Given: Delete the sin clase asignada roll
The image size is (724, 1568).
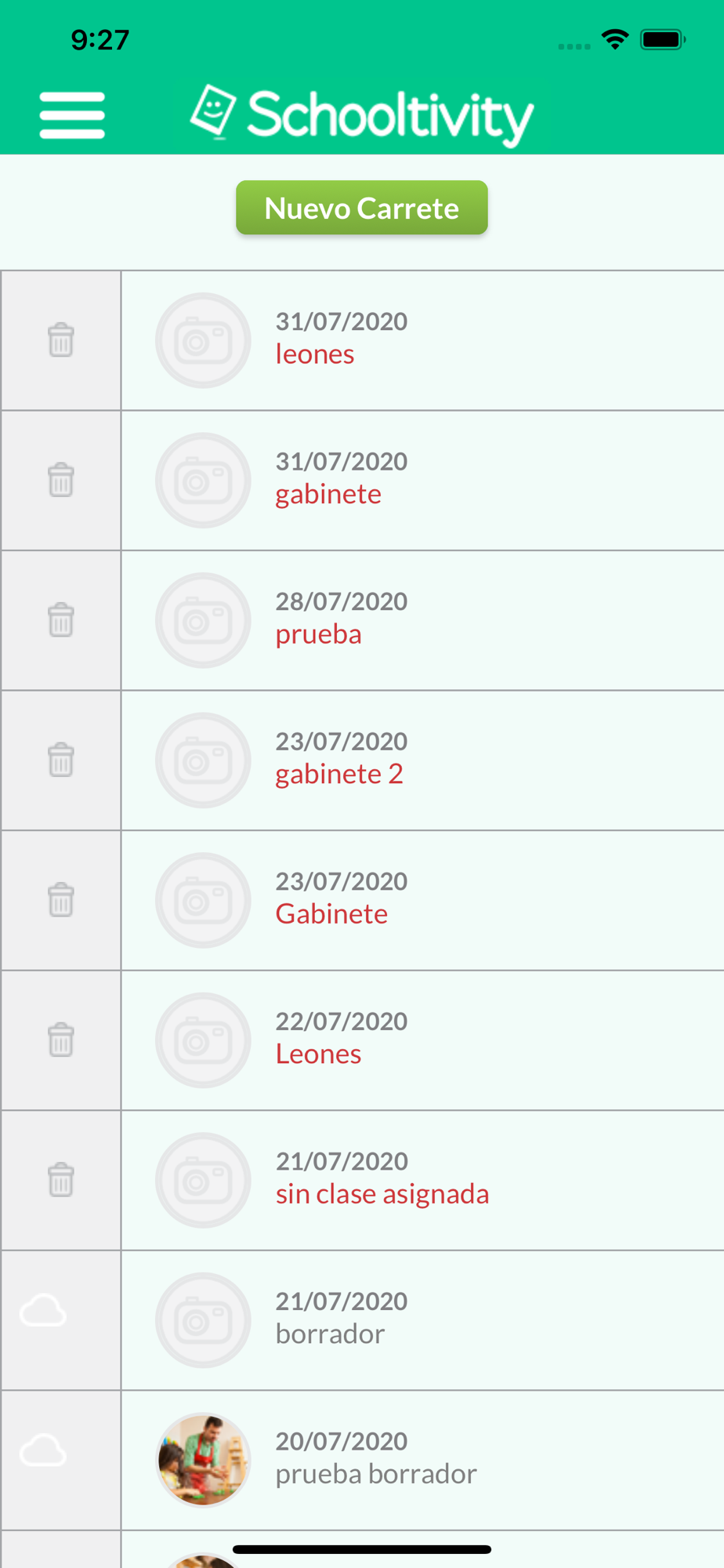Looking at the screenshot, I should click(61, 1180).
